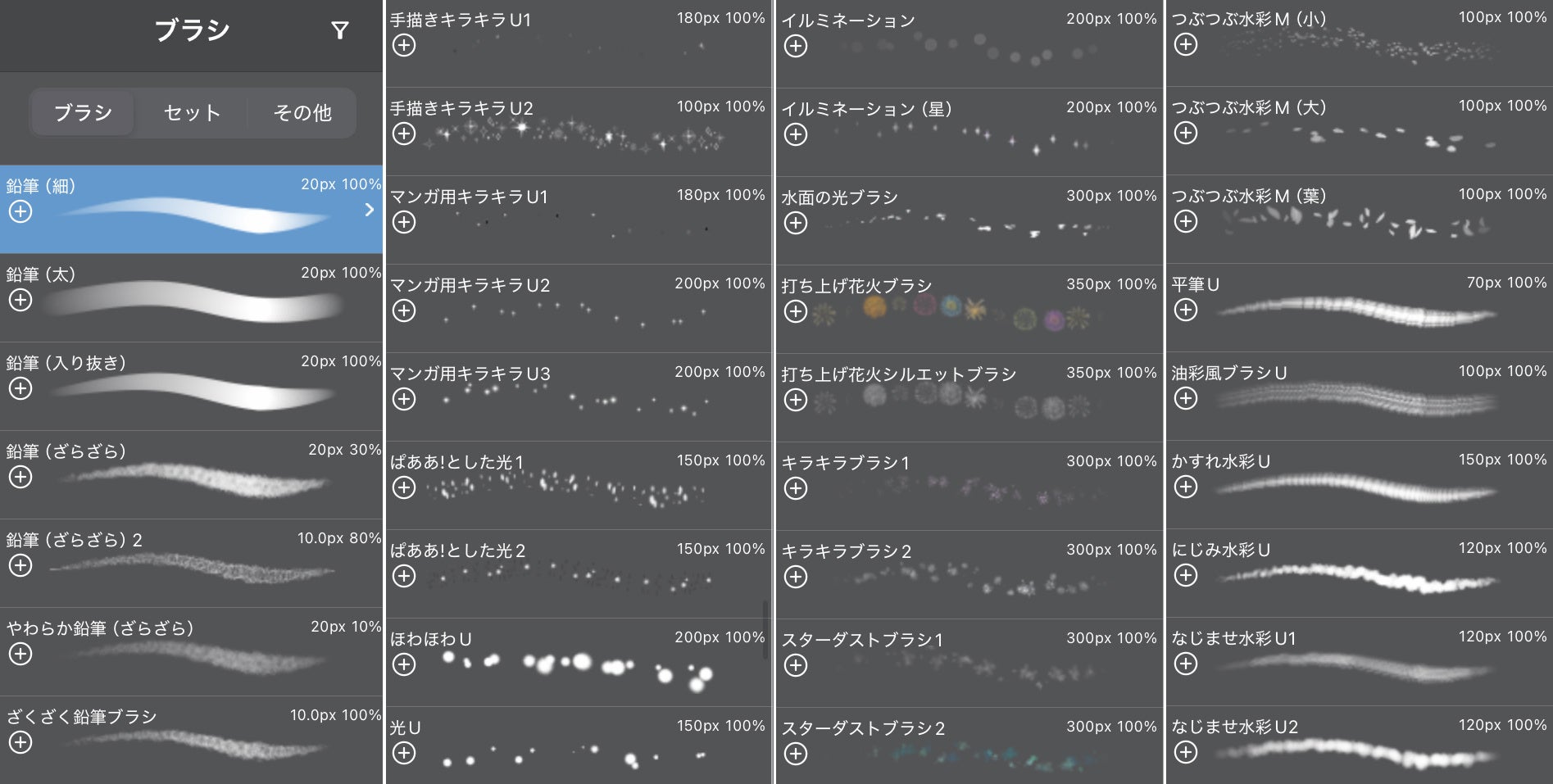The width and height of the screenshot is (1553, 784).
Task: Select the やわらか鉛筆 (ざらざら) brush
Action: [x=193, y=652]
